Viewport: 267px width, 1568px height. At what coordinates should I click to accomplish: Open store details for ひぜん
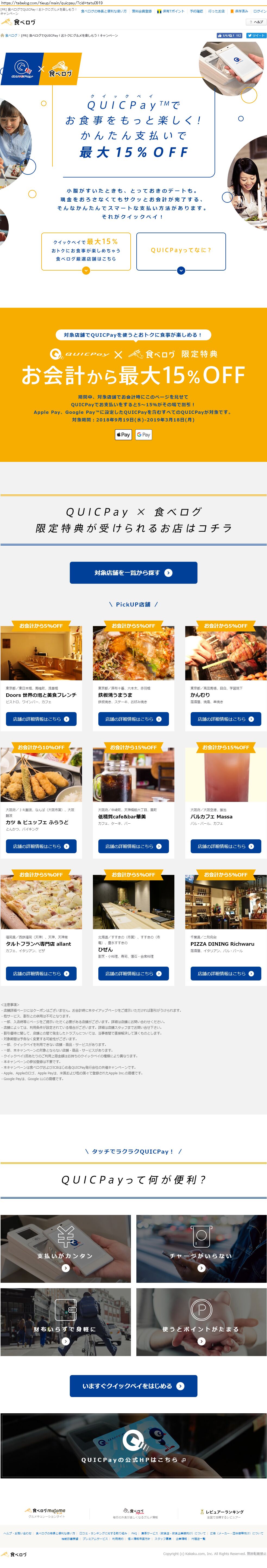[x=134, y=973]
